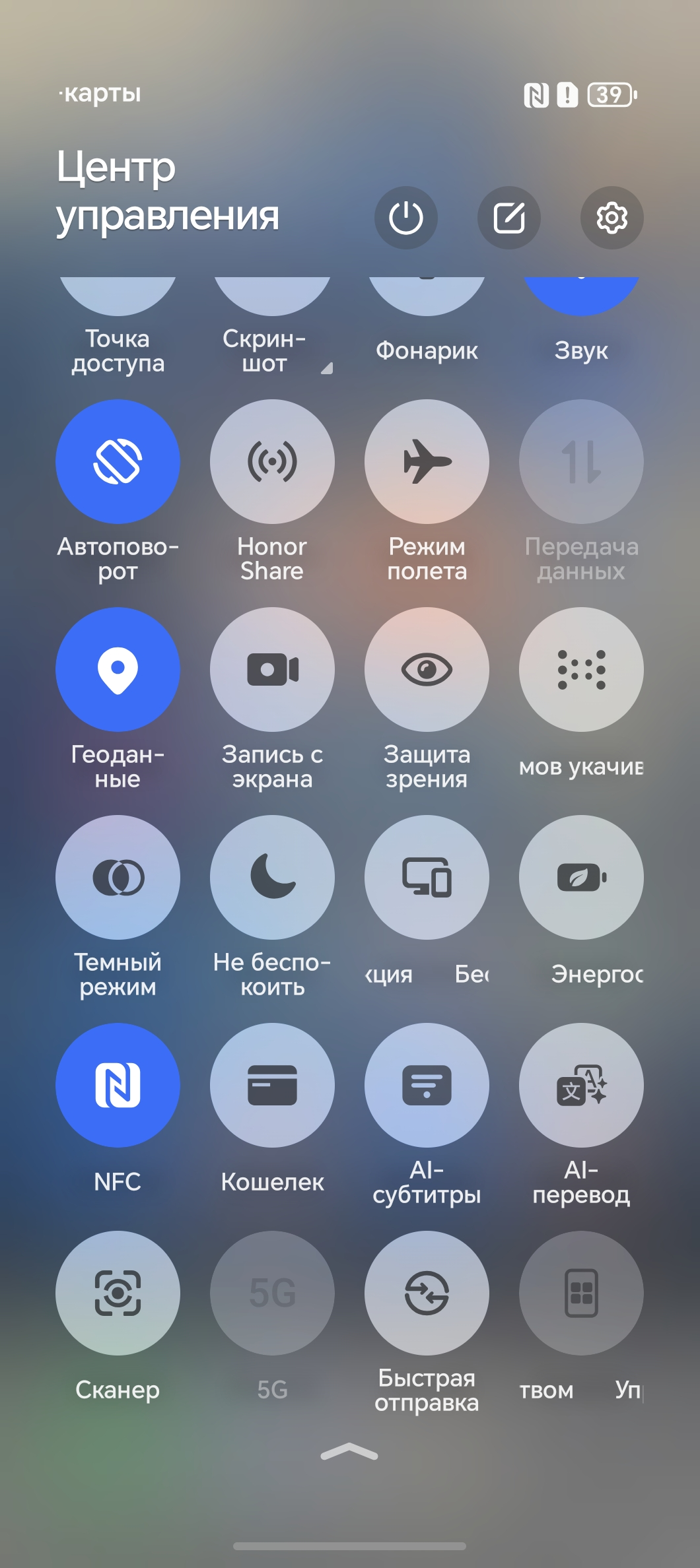Turn off NFC
The height and width of the screenshot is (1568, 700).
coord(118,1085)
